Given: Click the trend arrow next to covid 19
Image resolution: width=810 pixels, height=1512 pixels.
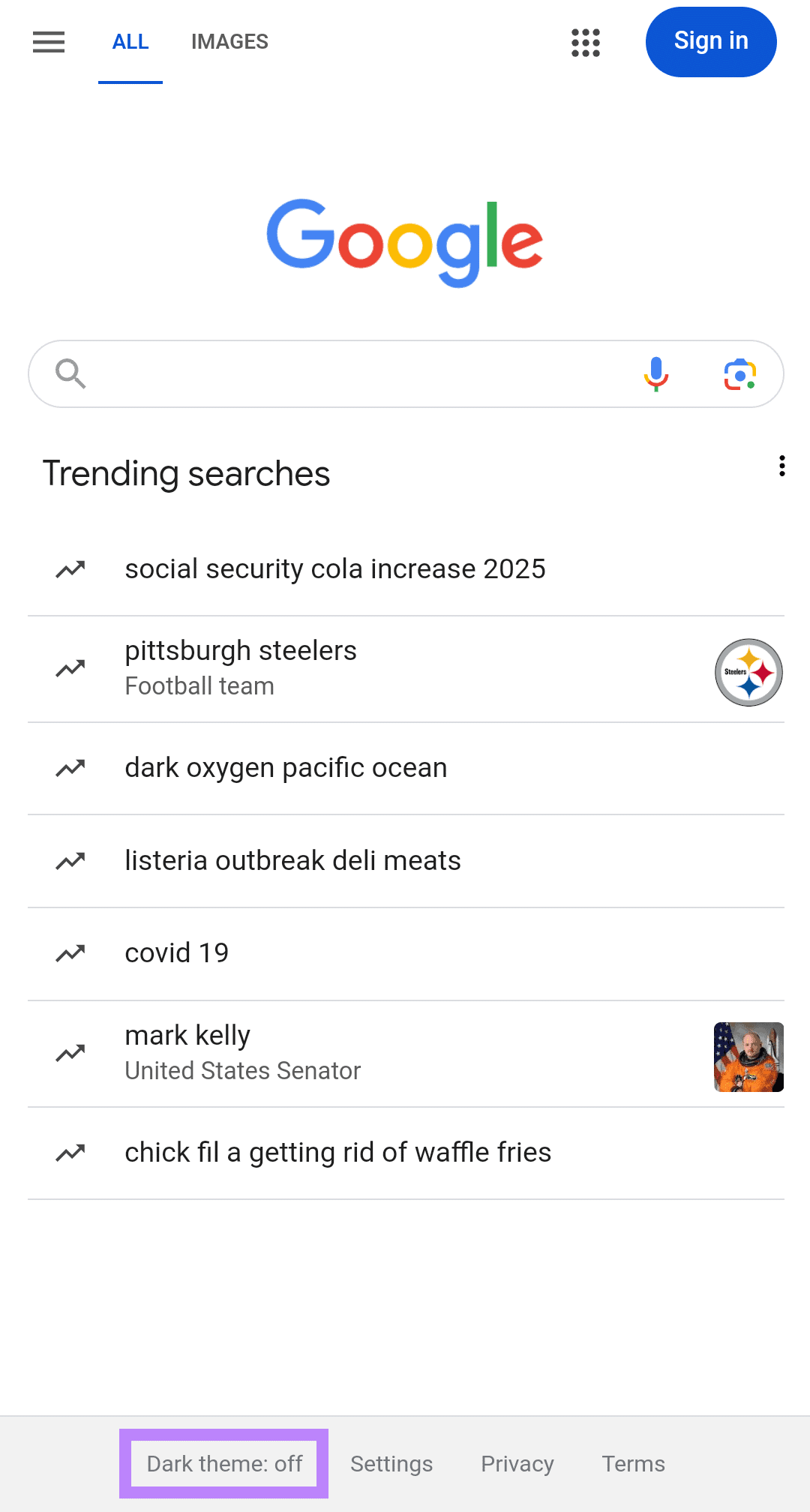Looking at the screenshot, I should click(x=70, y=952).
